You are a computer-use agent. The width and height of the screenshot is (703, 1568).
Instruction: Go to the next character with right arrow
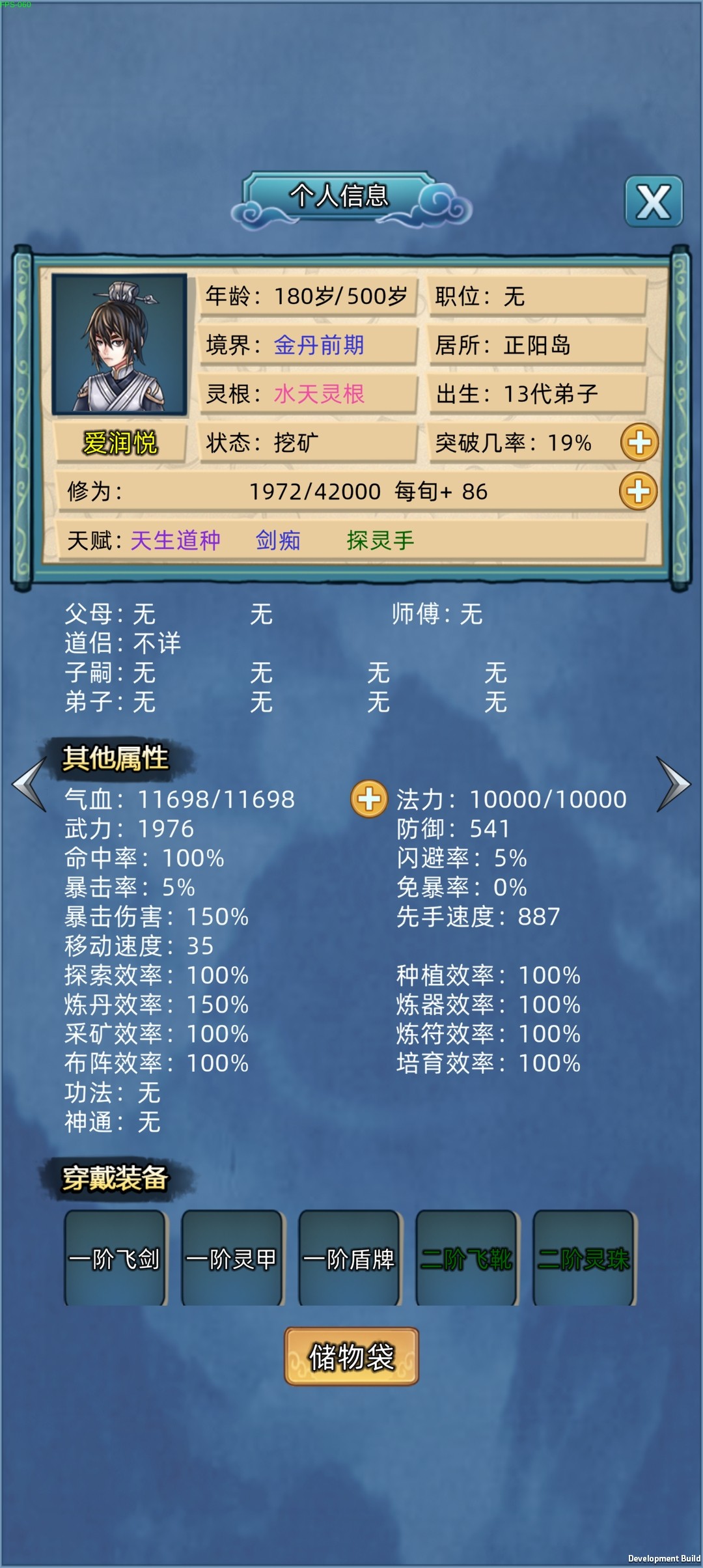tap(673, 783)
